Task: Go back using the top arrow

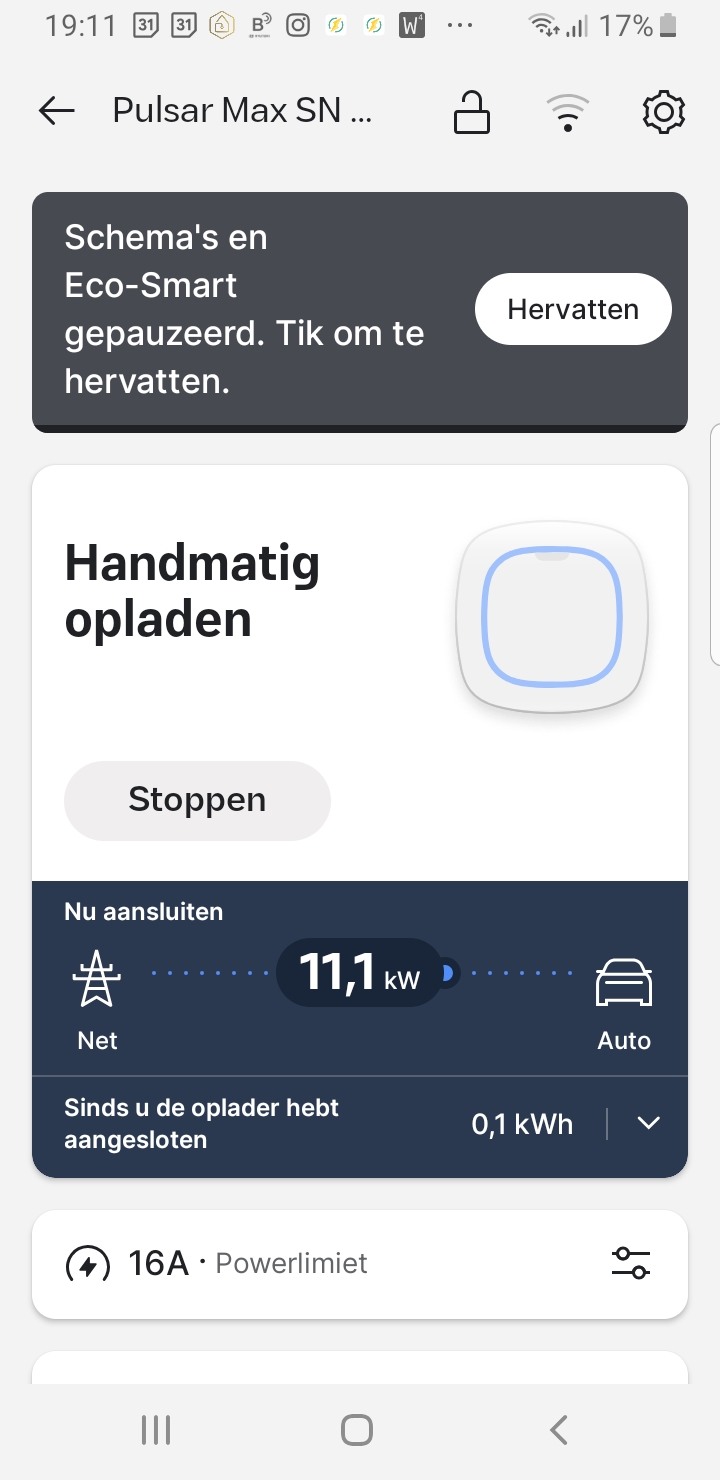Action: coord(57,111)
